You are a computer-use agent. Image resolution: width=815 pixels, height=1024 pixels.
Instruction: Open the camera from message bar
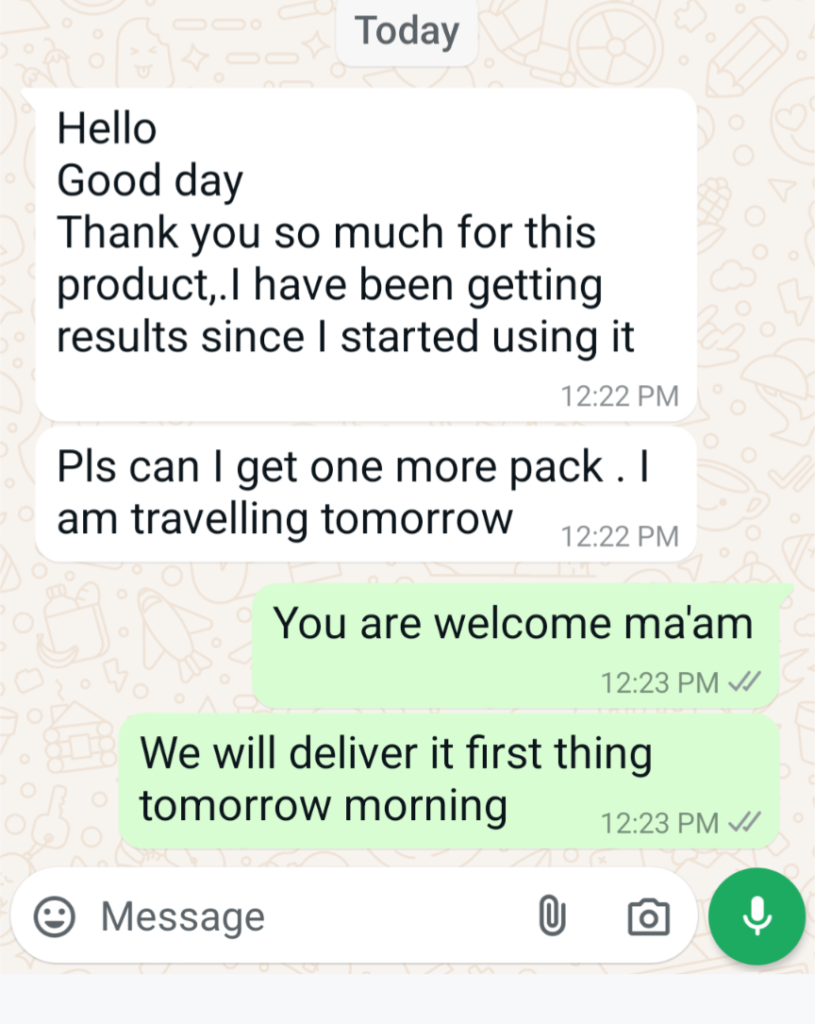pos(648,916)
